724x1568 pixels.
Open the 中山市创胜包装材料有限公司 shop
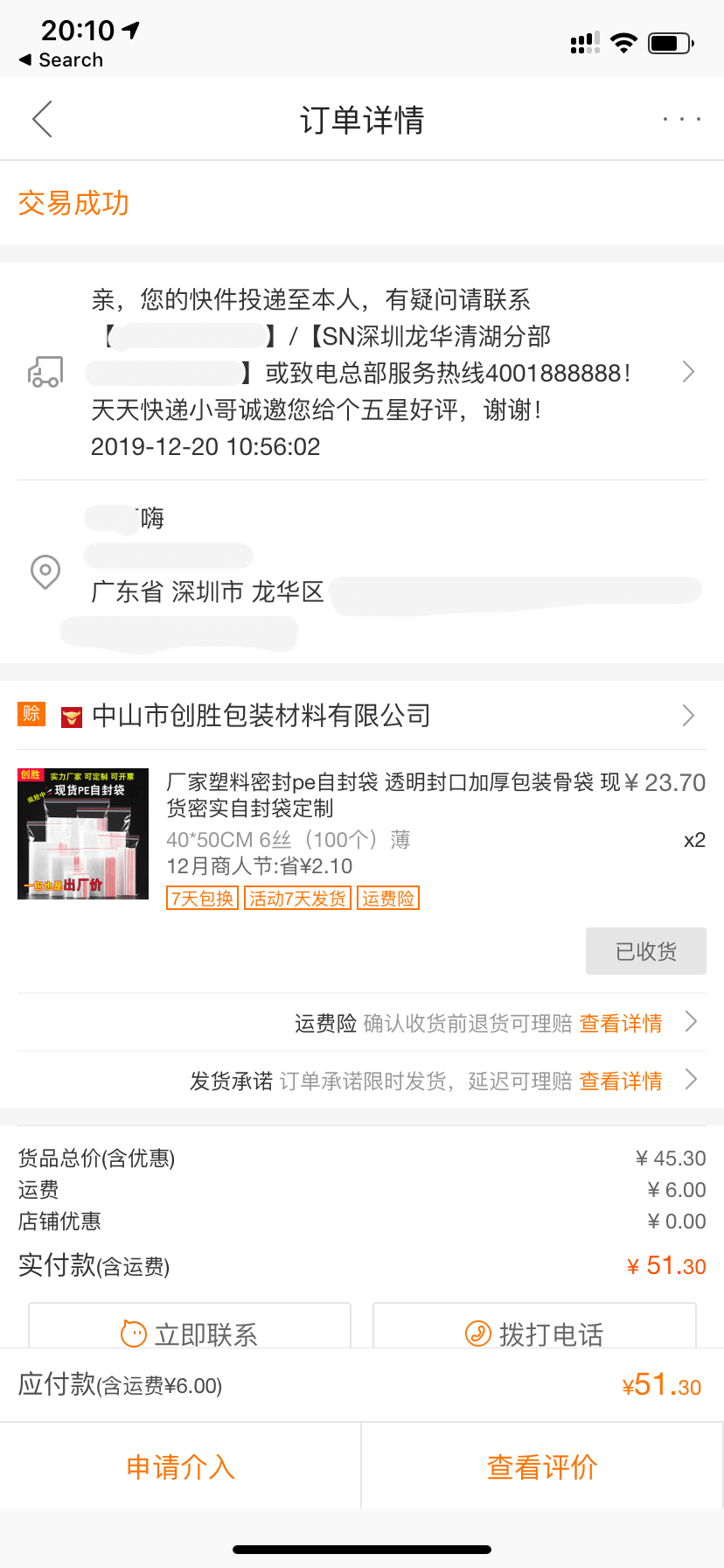[261, 716]
